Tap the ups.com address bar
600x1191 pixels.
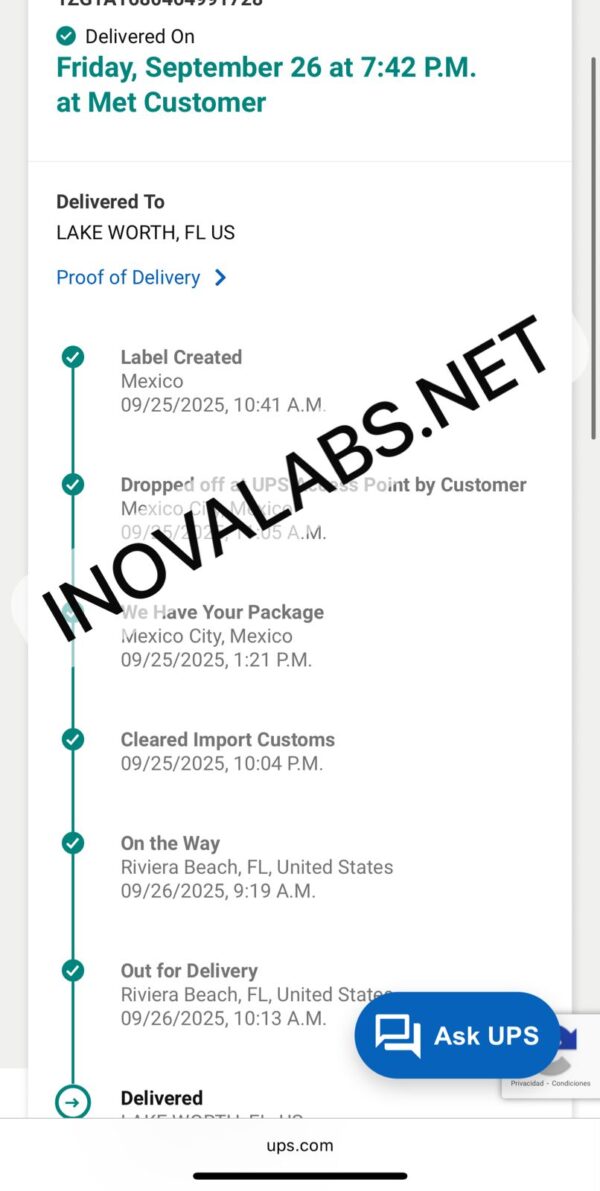300,1146
